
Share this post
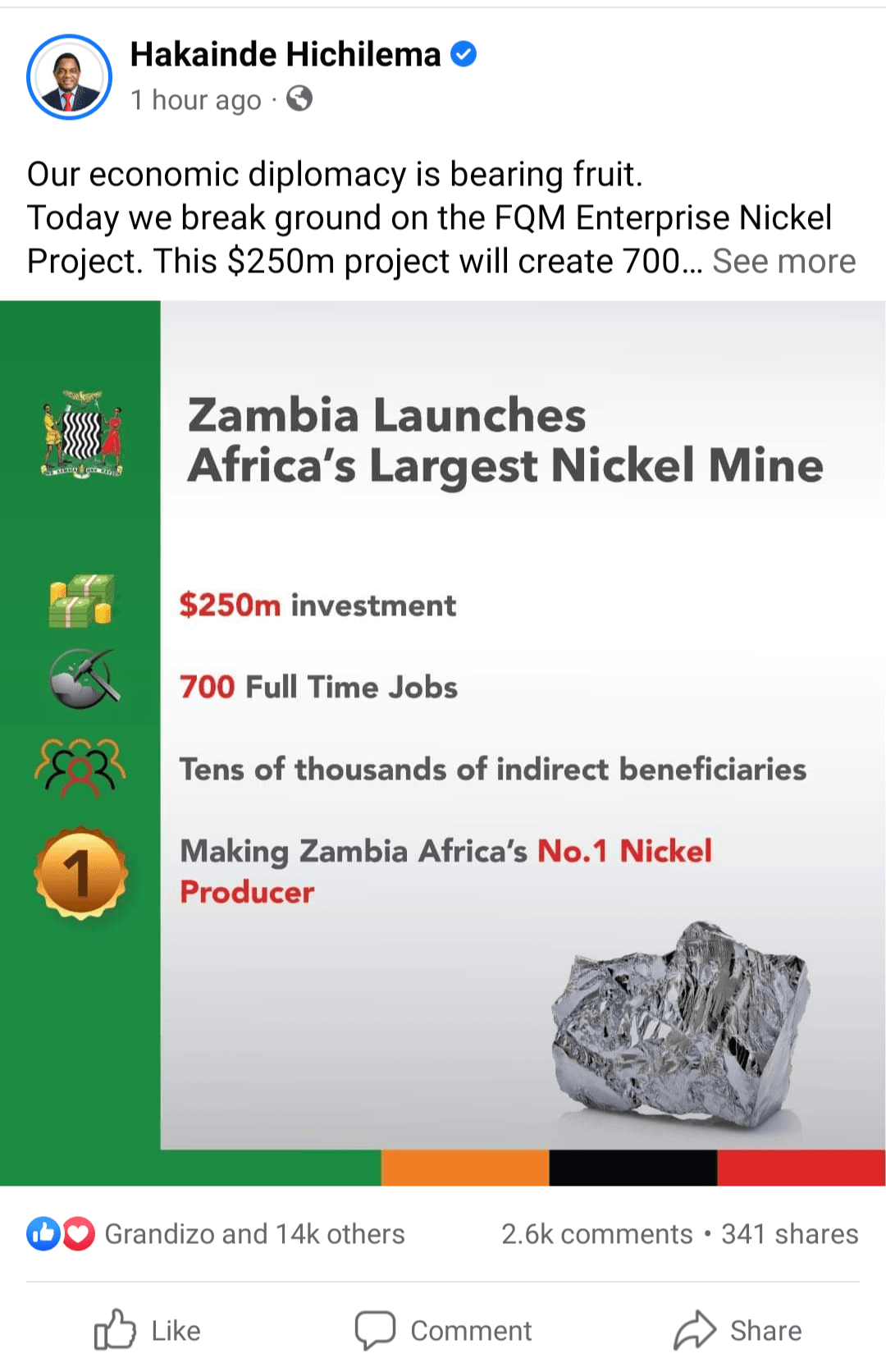click(738, 1330)
